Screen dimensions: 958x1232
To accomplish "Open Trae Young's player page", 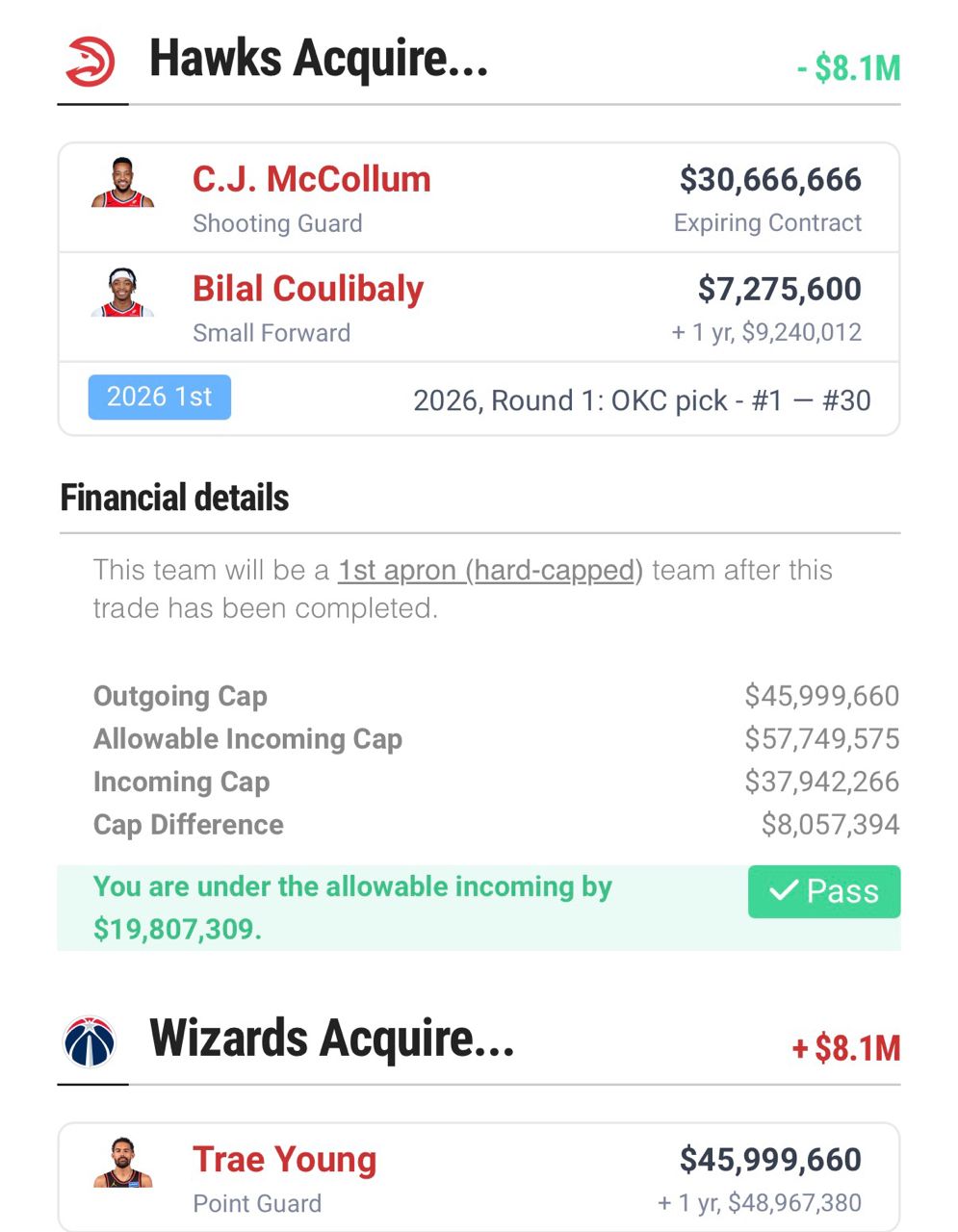I will pyautogui.click(x=284, y=1160).
